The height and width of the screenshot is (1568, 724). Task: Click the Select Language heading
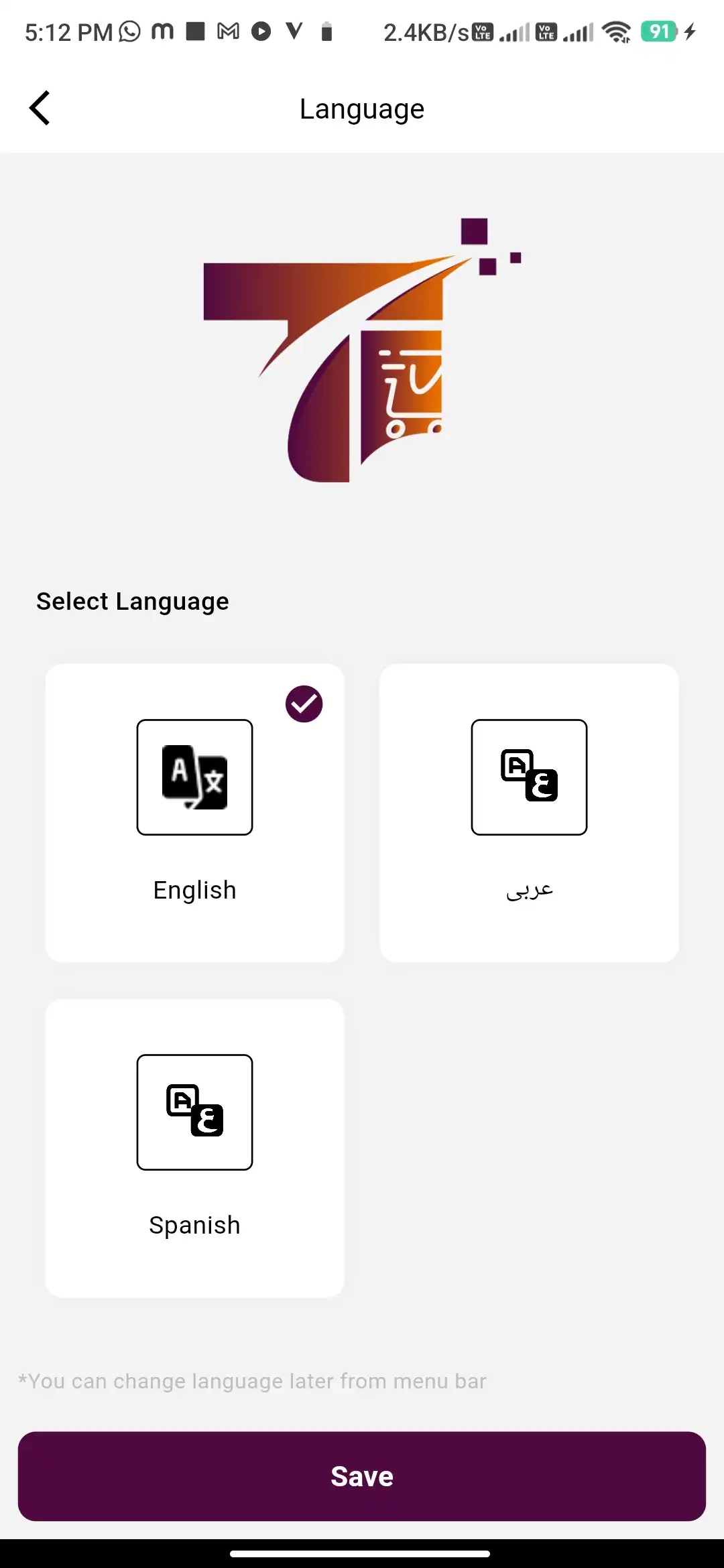pyautogui.click(x=132, y=600)
